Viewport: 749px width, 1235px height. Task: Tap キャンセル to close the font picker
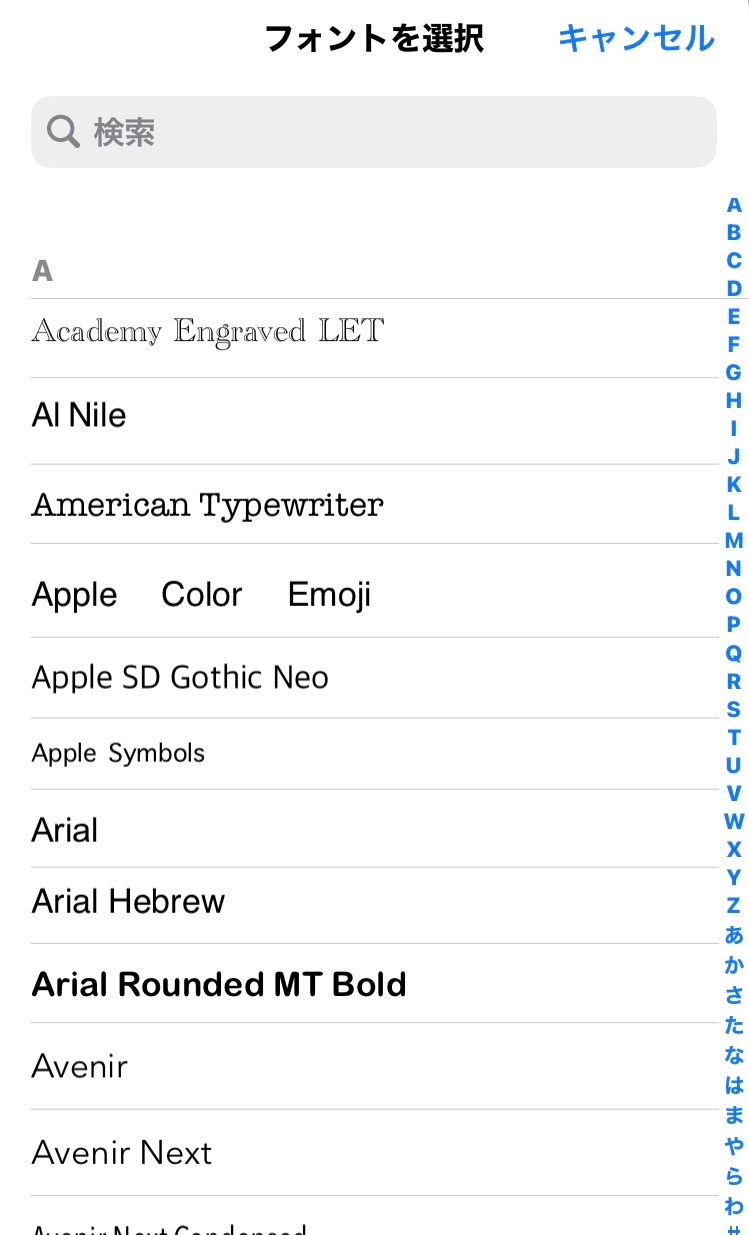tap(636, 39)
